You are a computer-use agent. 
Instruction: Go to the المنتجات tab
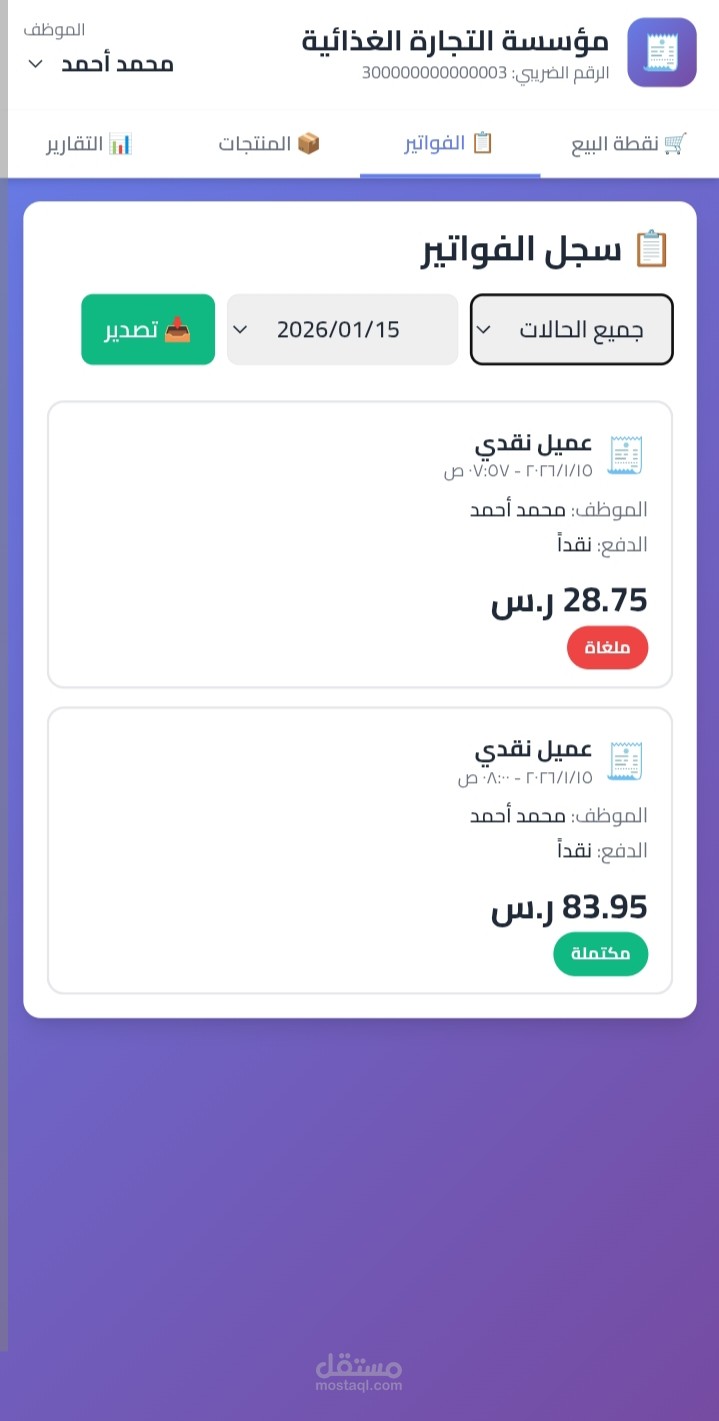click(270, 144)
